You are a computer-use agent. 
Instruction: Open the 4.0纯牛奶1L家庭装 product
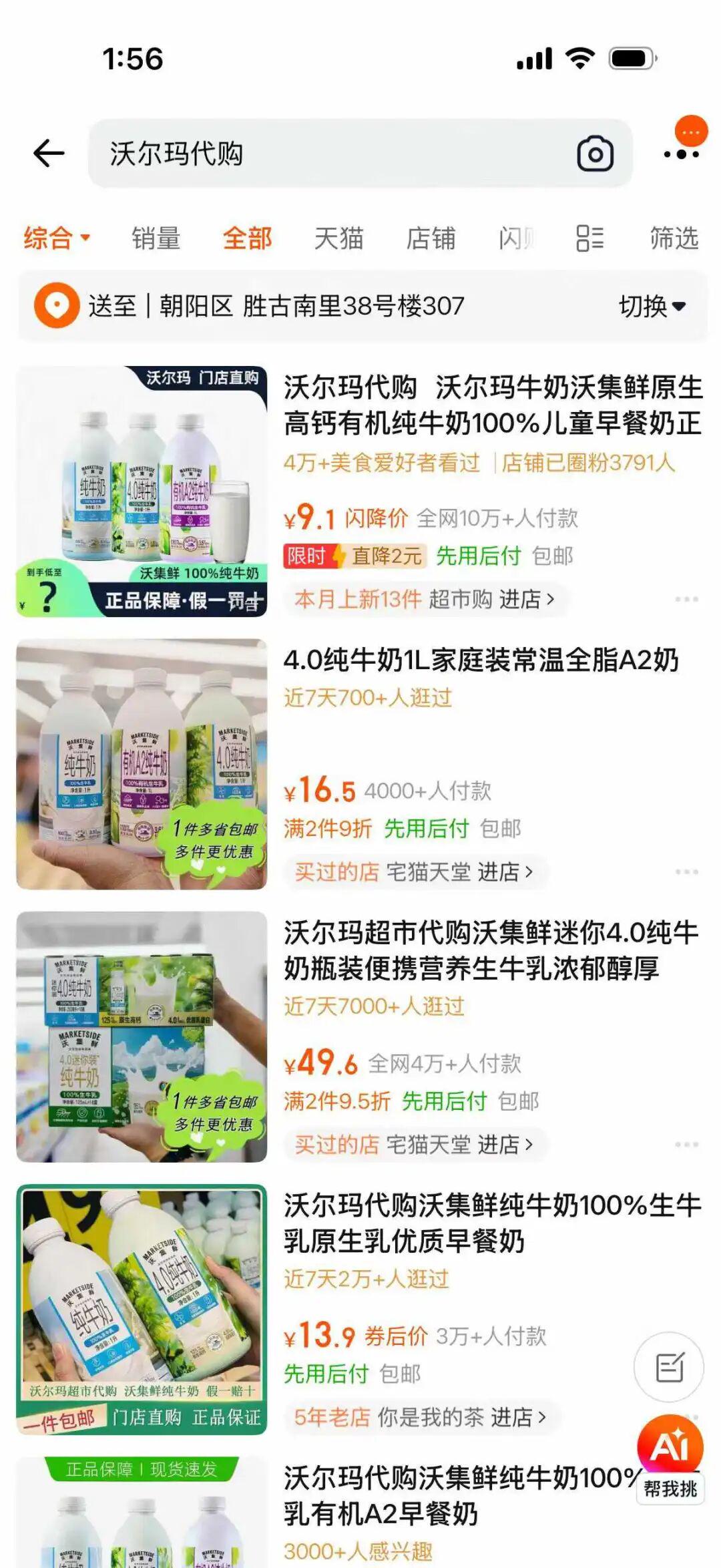pyautogui.click(x=481, y=660)
